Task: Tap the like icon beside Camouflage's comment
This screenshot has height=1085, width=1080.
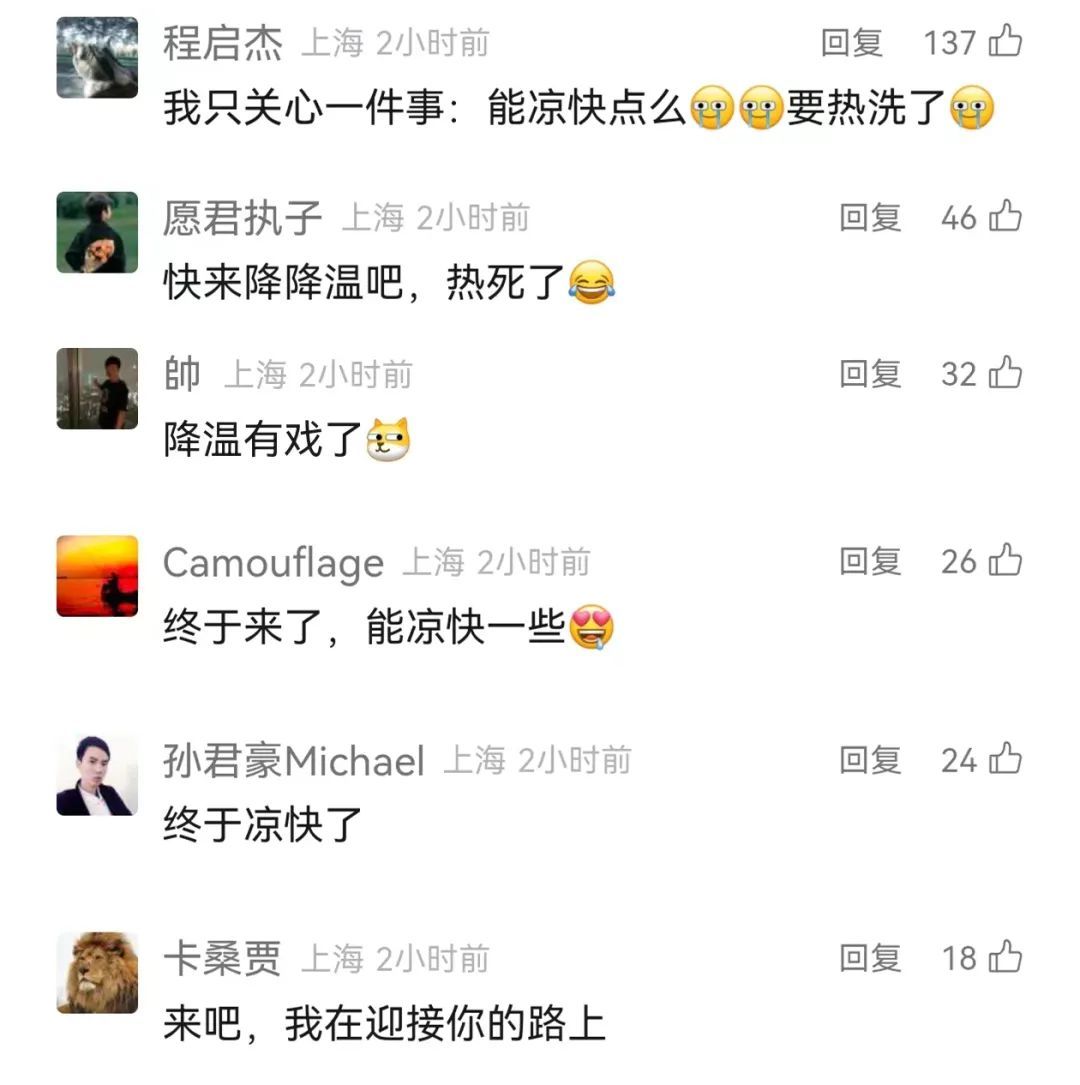Action: [1005, 562]
